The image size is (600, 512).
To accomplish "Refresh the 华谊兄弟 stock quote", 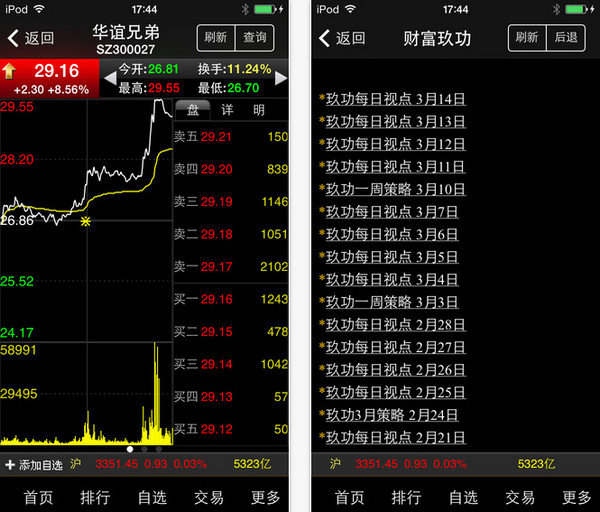I will (215, 38).
